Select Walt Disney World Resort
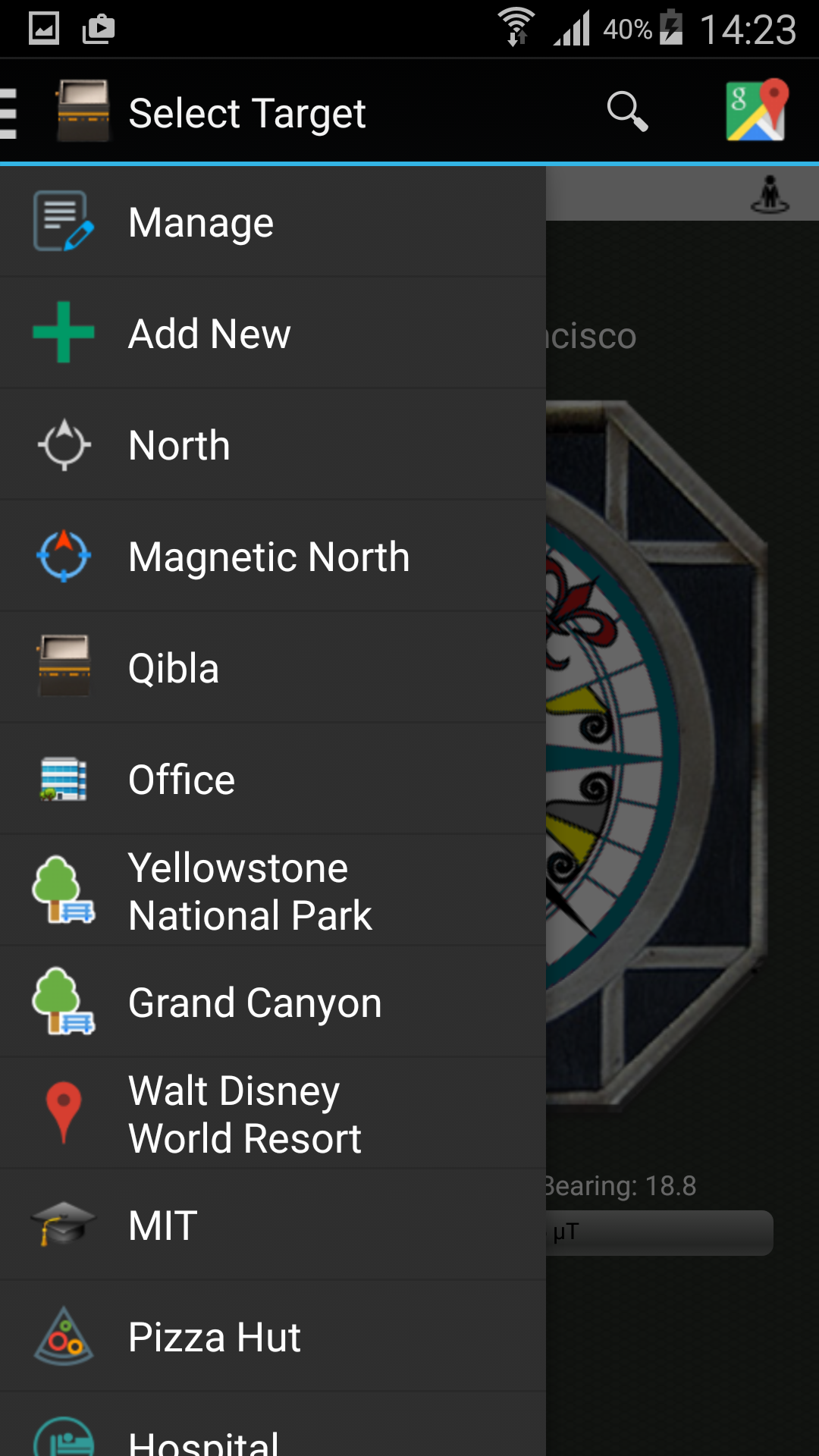The width and height of the screenshot is (819, 1456). point(273,1114)
